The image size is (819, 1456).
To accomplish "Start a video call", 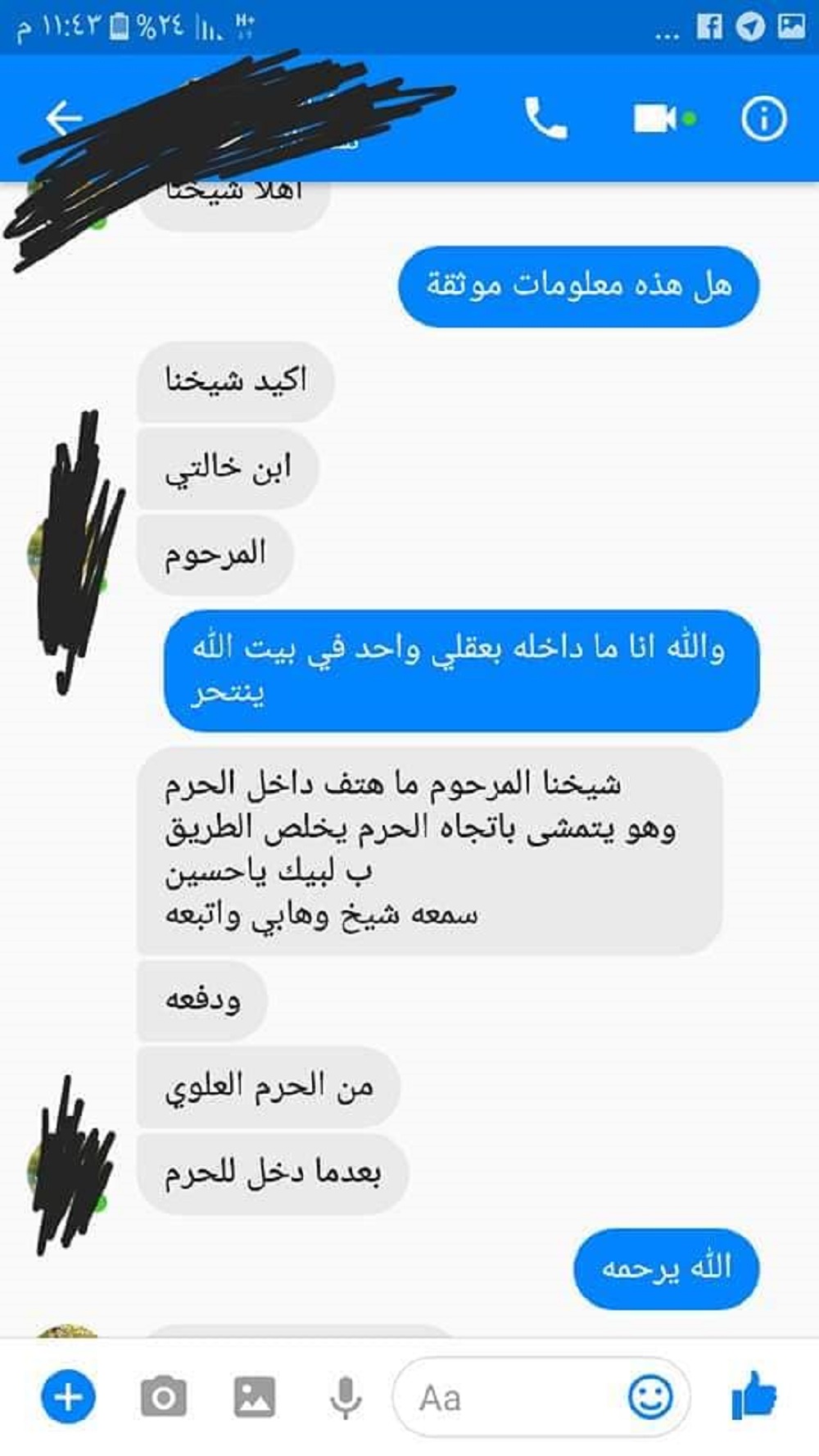I will 655,120.
